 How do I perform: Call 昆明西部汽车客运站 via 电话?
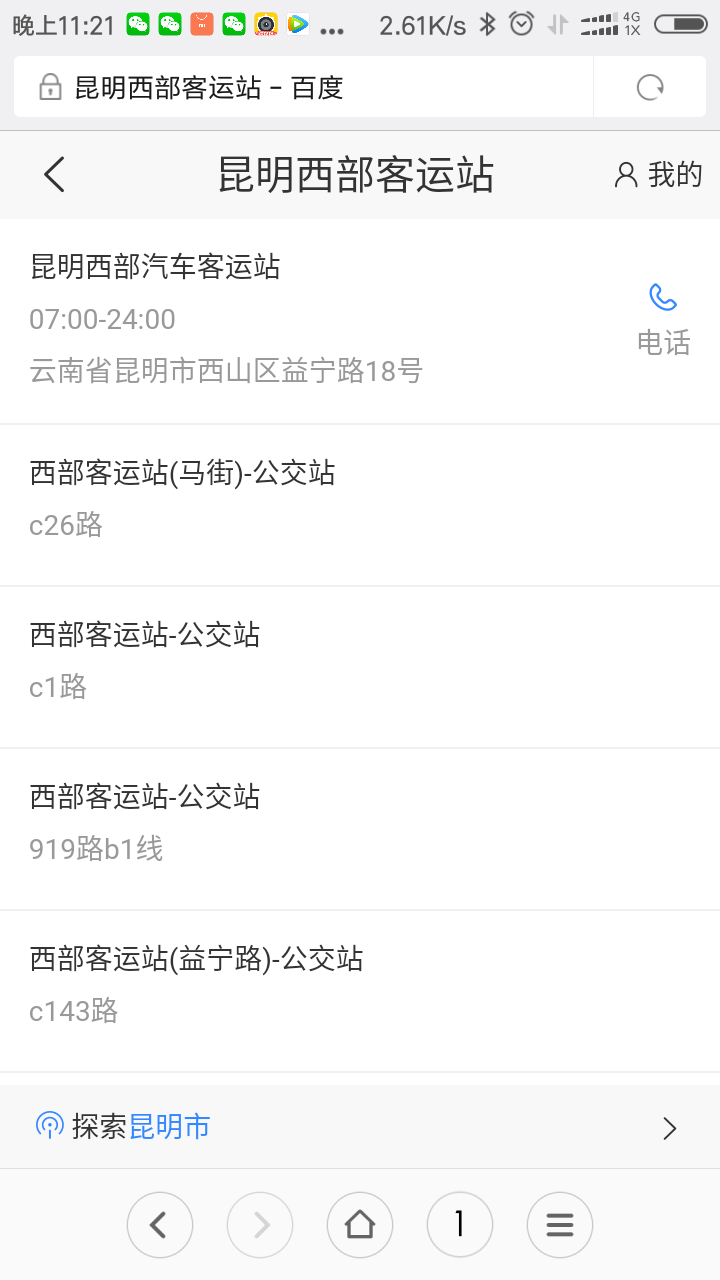[663, 320]
